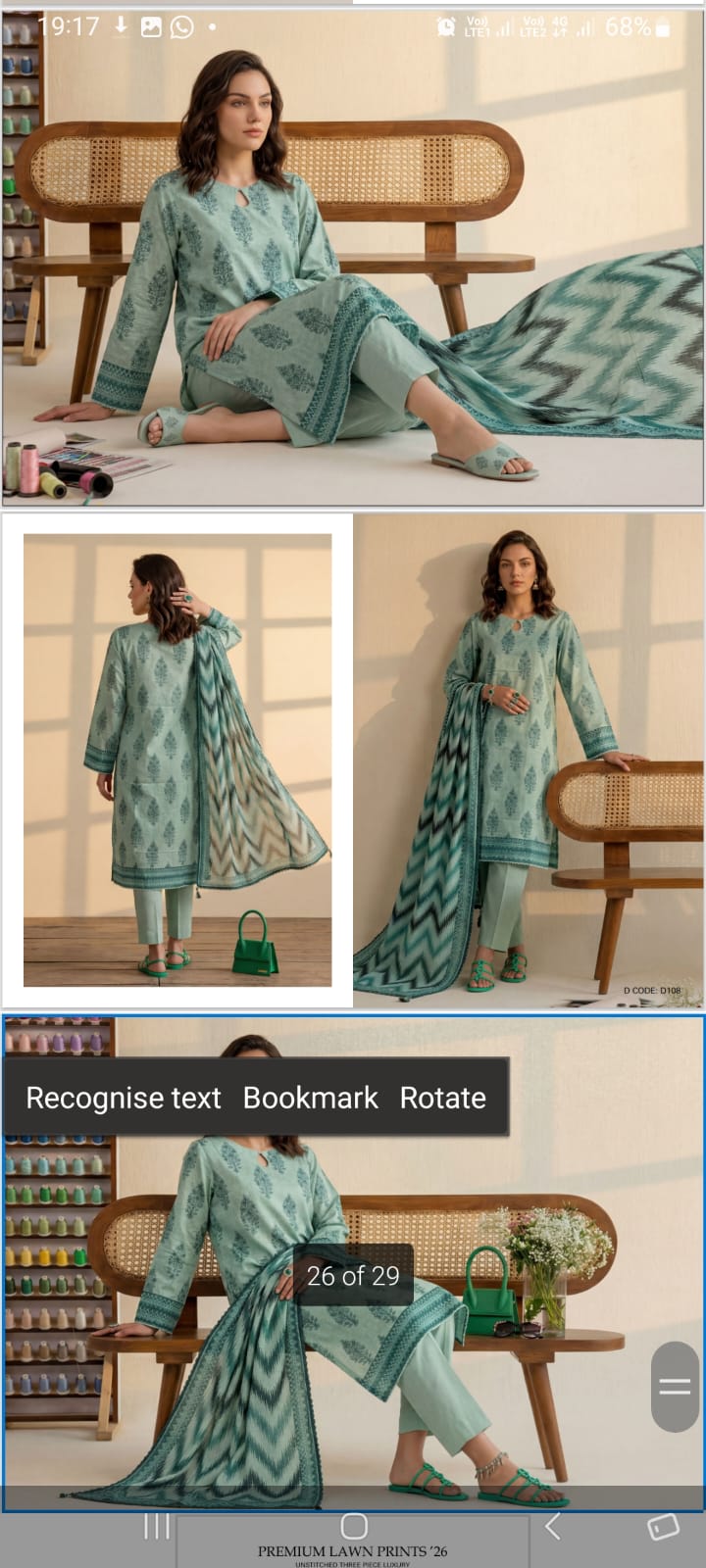Image resolution: width=706 pixels, height=1568 pixels.
Task: Select Recognise text in the popup
Action: (x=124, y=1098)
